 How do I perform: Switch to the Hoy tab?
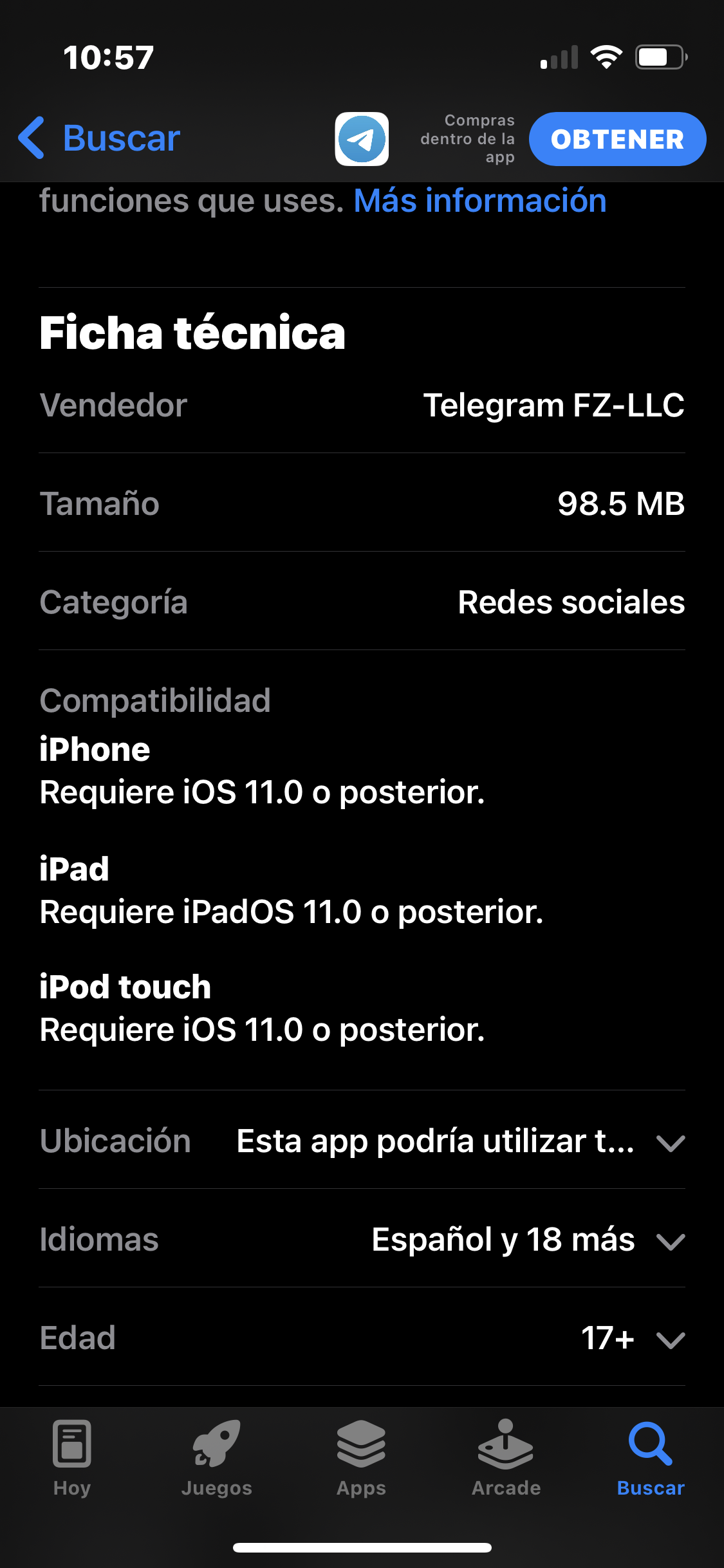tap(72, 1458)
